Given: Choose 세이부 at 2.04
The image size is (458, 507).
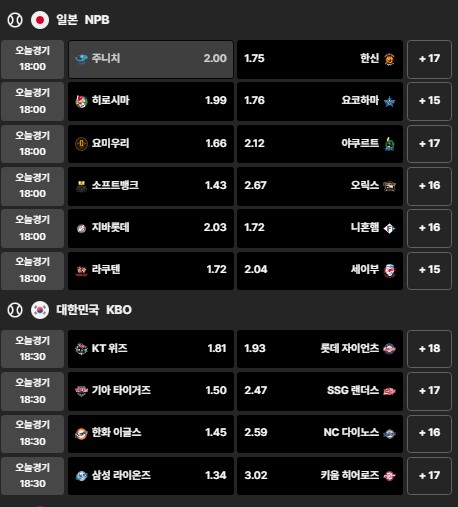Looking at the screenshot, I should click(320, 271).
